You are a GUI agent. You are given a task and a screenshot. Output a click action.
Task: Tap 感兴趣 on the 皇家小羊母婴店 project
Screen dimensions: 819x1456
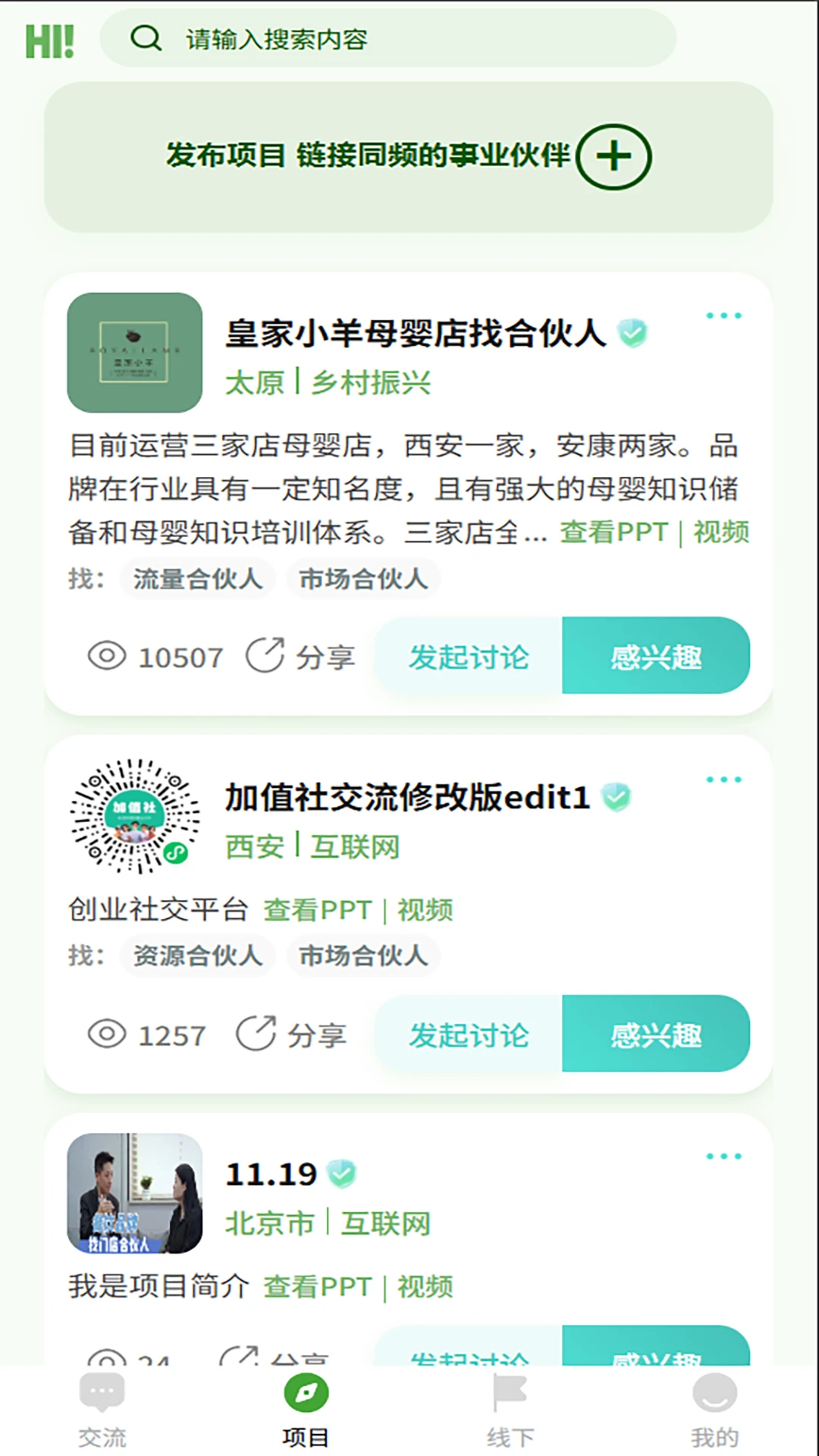[657, 657]
